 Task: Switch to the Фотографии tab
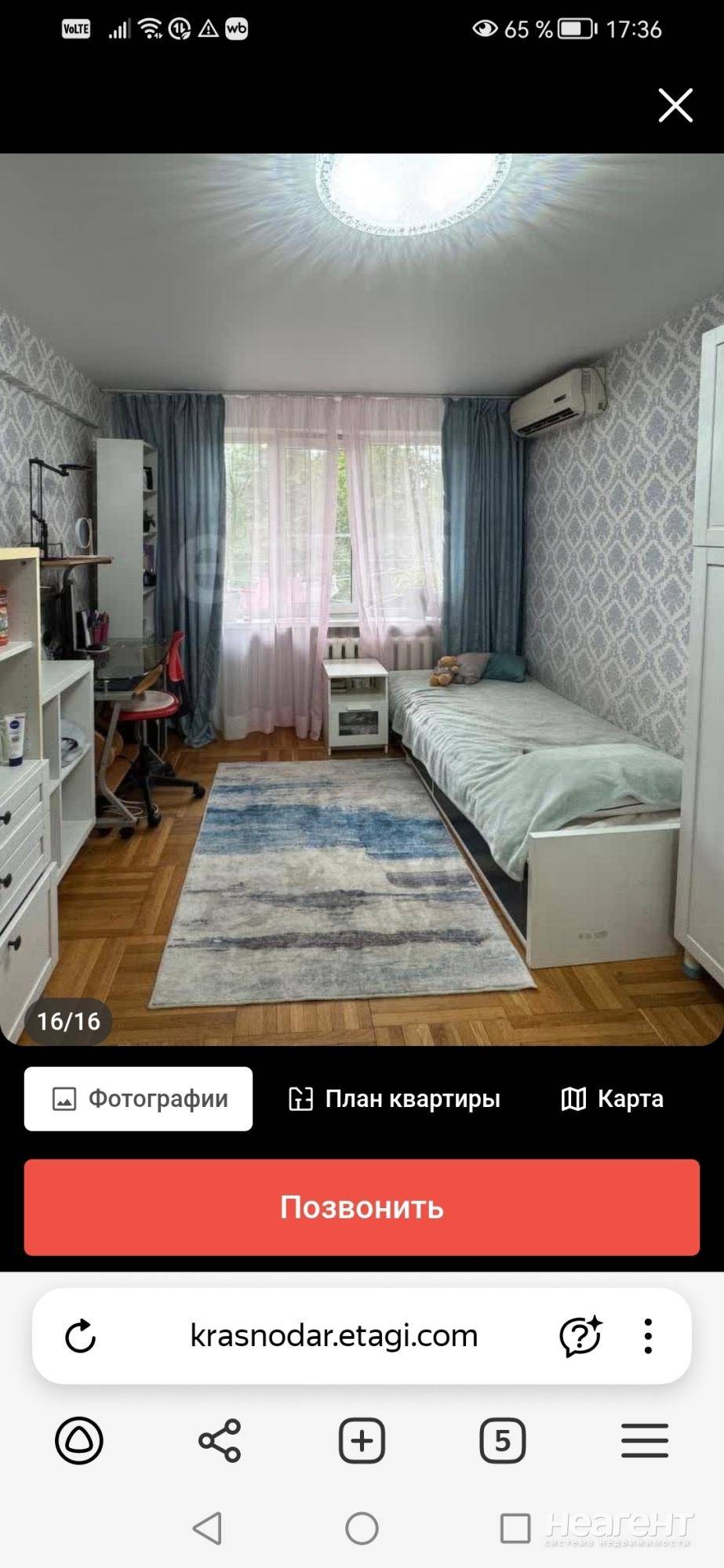pyautogui.click(x=138, y=1098)
